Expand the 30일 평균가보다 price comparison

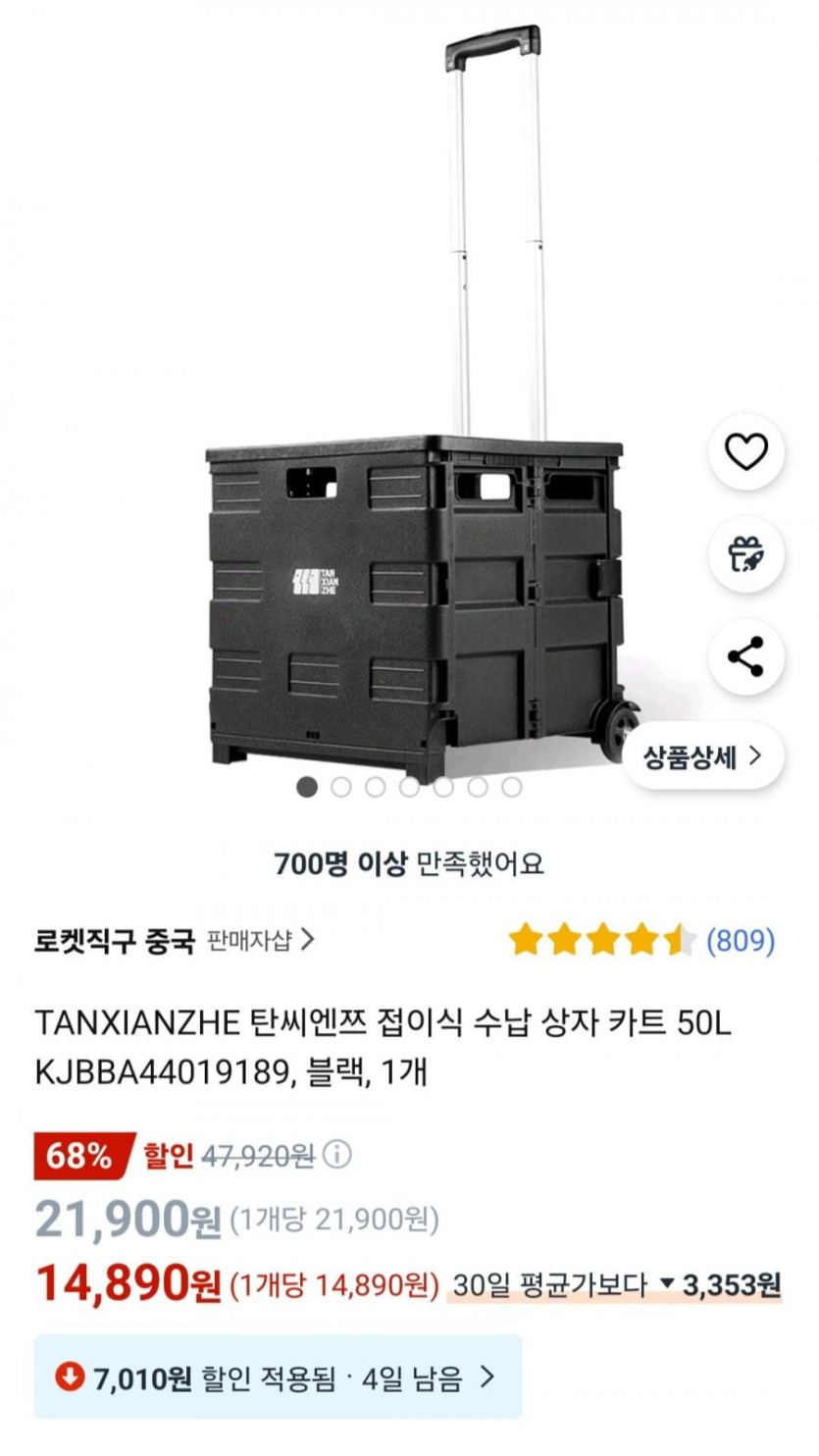point(614,1284)
